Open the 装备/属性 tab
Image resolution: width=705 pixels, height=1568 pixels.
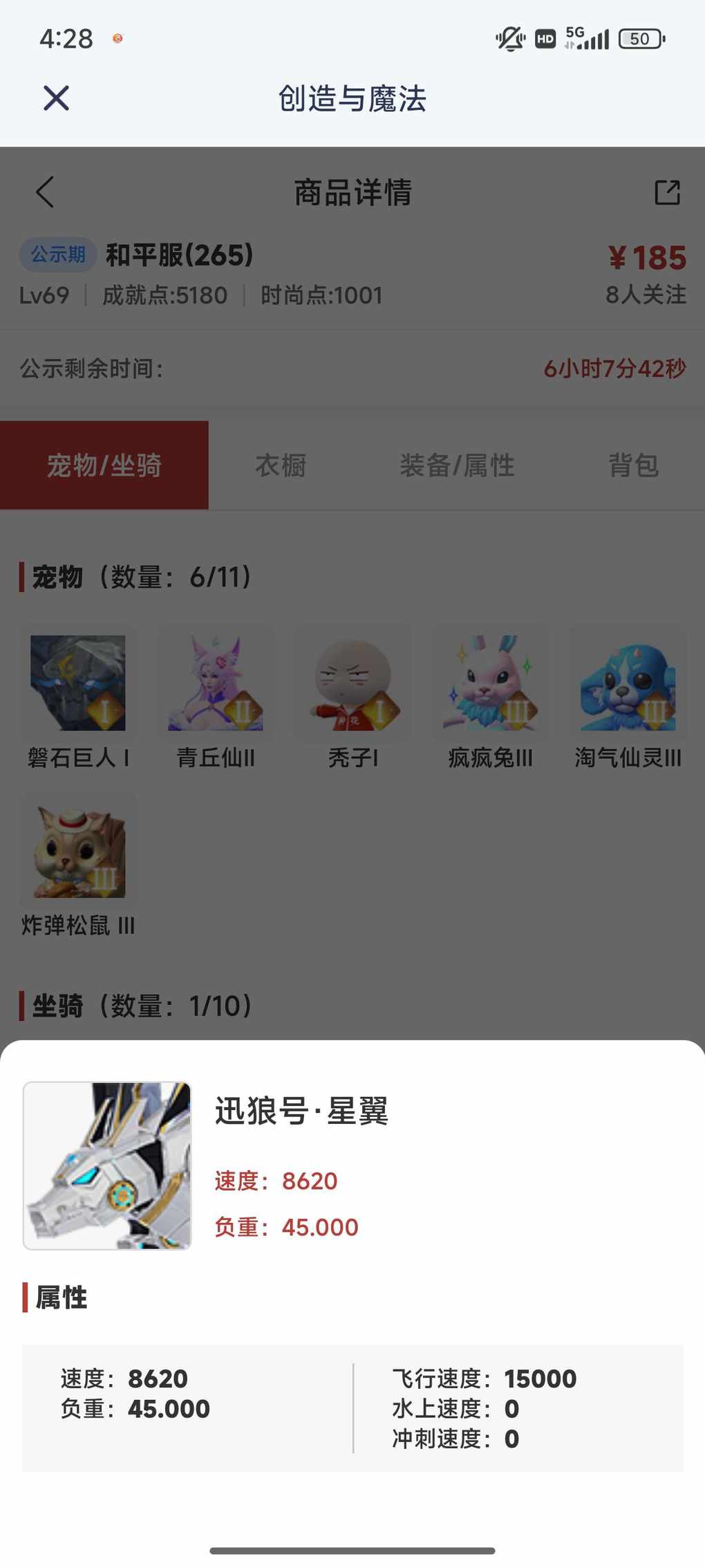(x=457, y=465)
